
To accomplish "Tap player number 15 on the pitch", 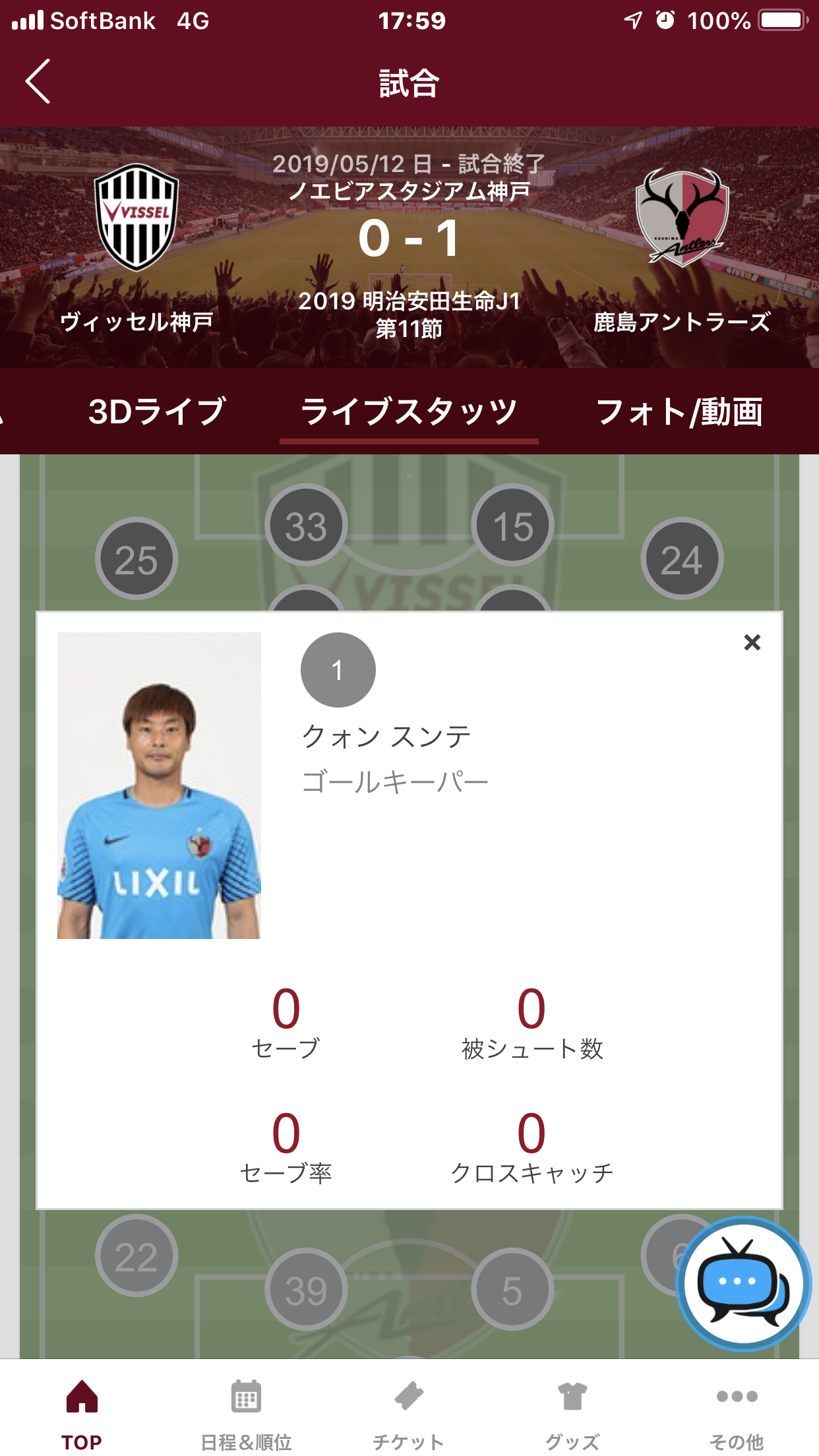I will click(512, 526).
